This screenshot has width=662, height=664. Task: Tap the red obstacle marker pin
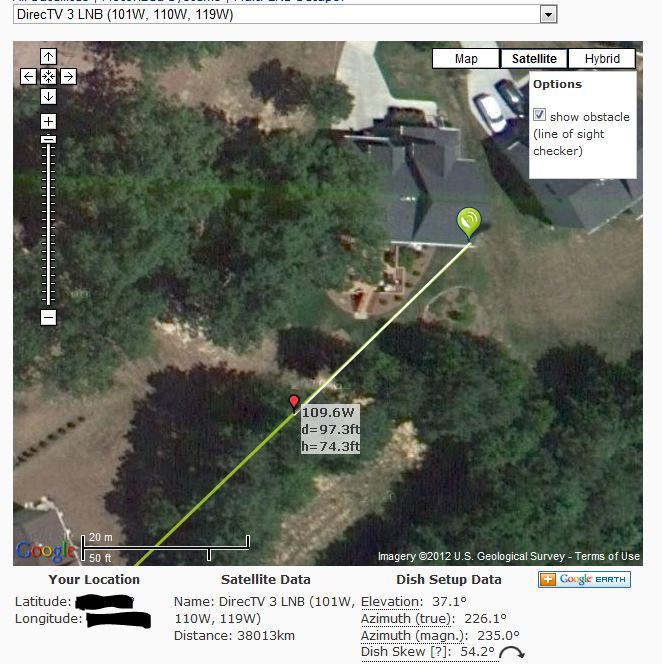(294, 402)
